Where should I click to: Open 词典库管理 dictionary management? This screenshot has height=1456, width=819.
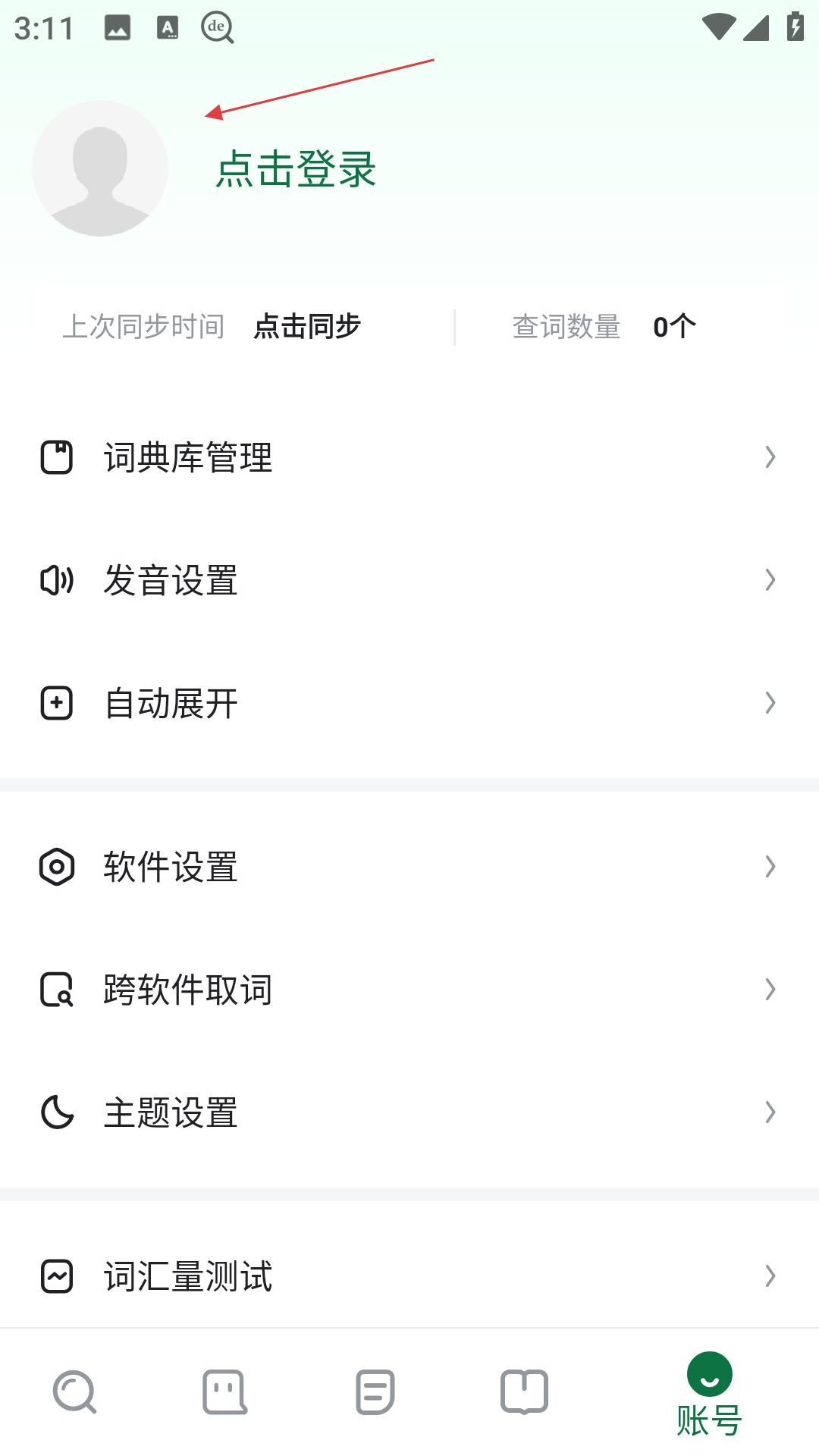tap(409, 457)
